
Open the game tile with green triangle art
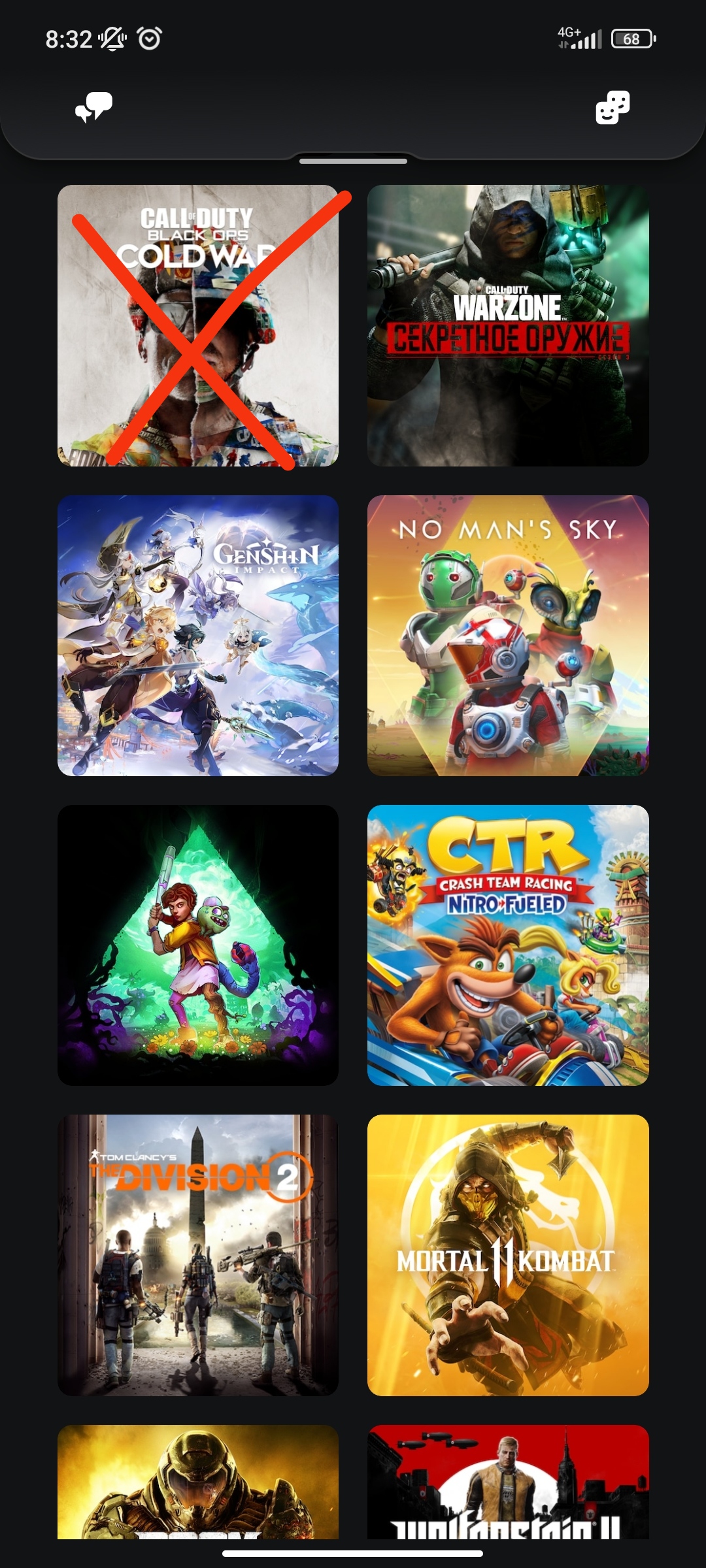click(198, 945)
